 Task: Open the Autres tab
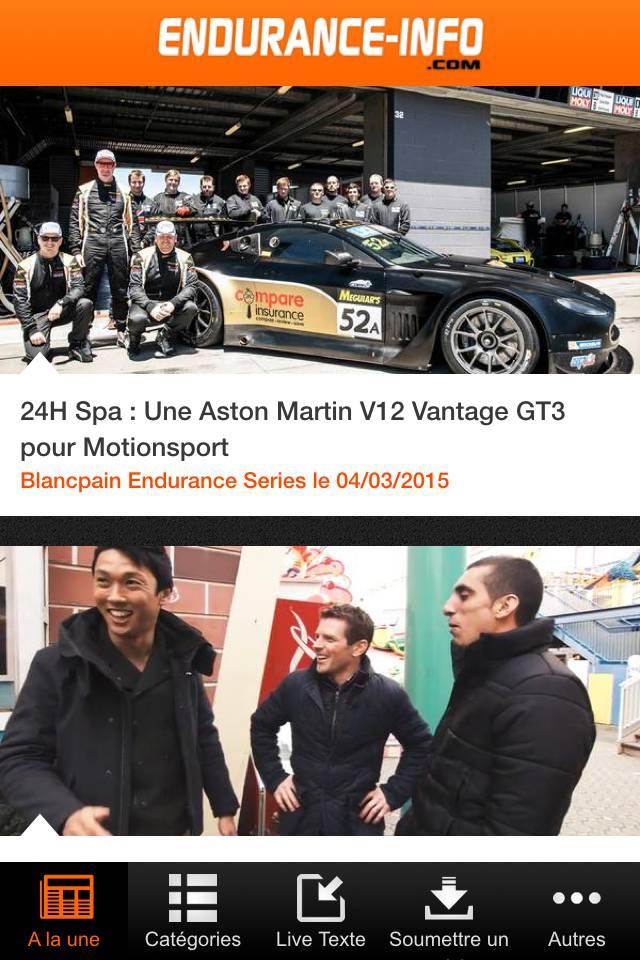[577, 911]
